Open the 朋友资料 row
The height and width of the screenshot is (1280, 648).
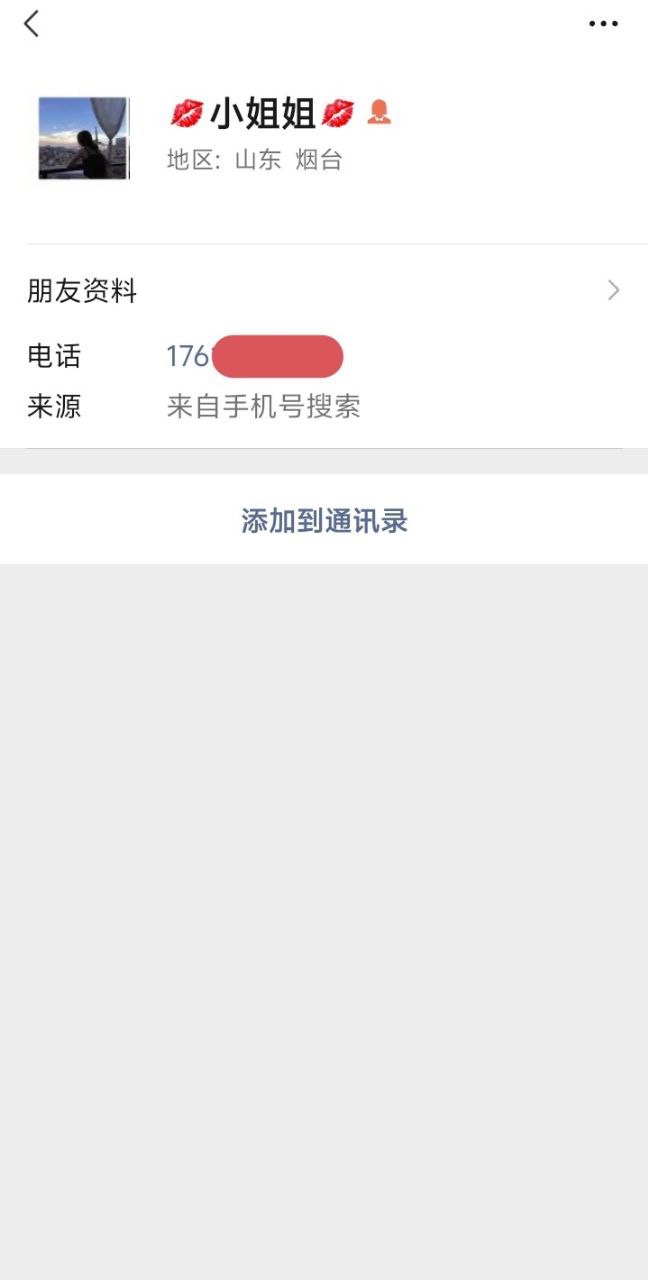(323, 291)
